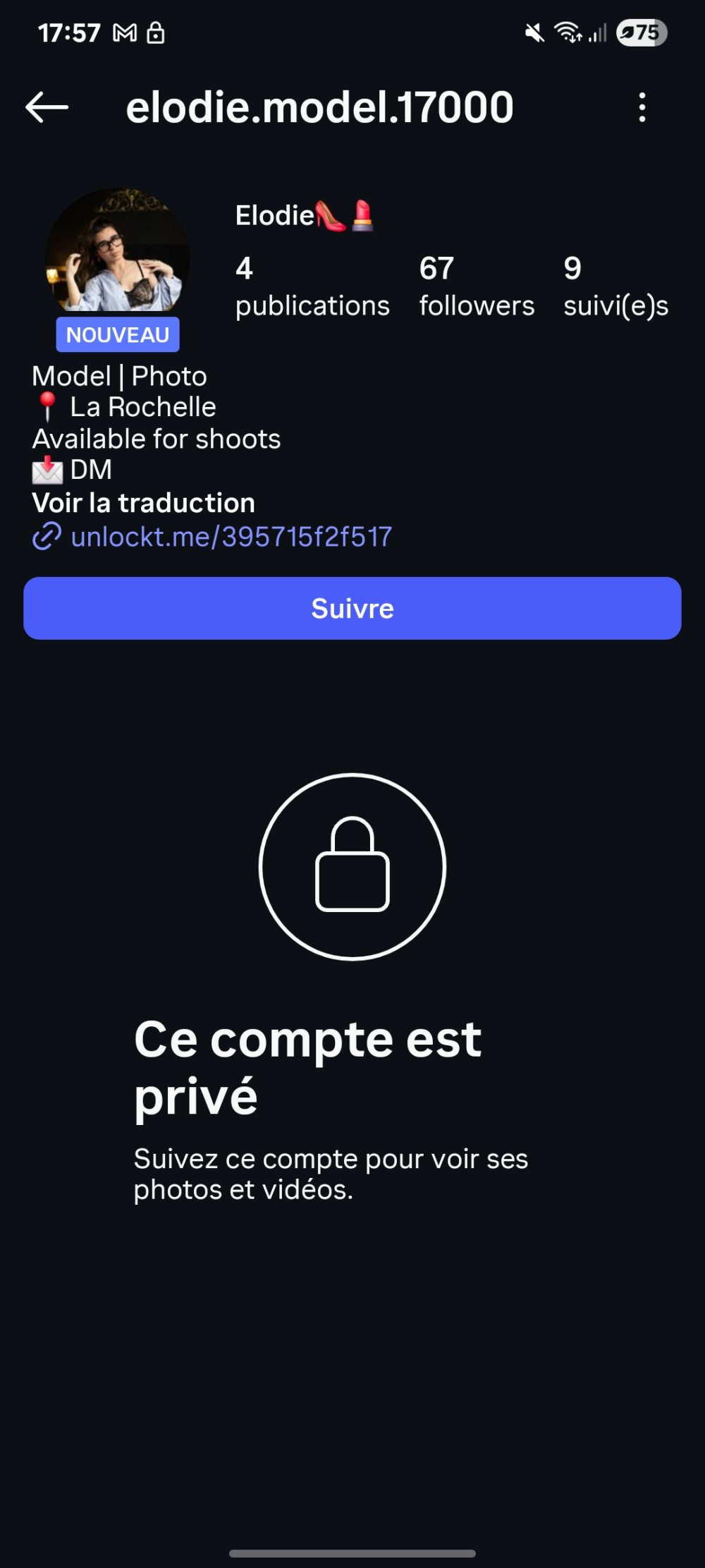
Task: Tap the NOUVEAU badge under the avatar
Action: click(117, 335)
